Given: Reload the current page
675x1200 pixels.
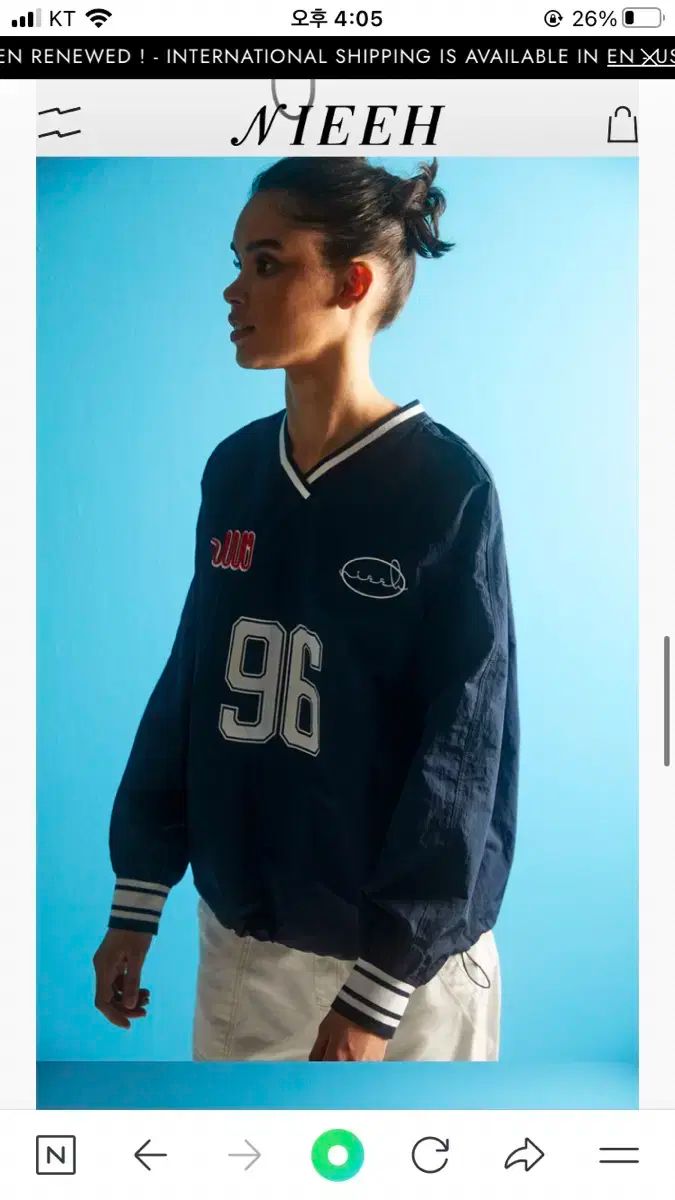Looking at the screenshot, I should [430, 1156].
